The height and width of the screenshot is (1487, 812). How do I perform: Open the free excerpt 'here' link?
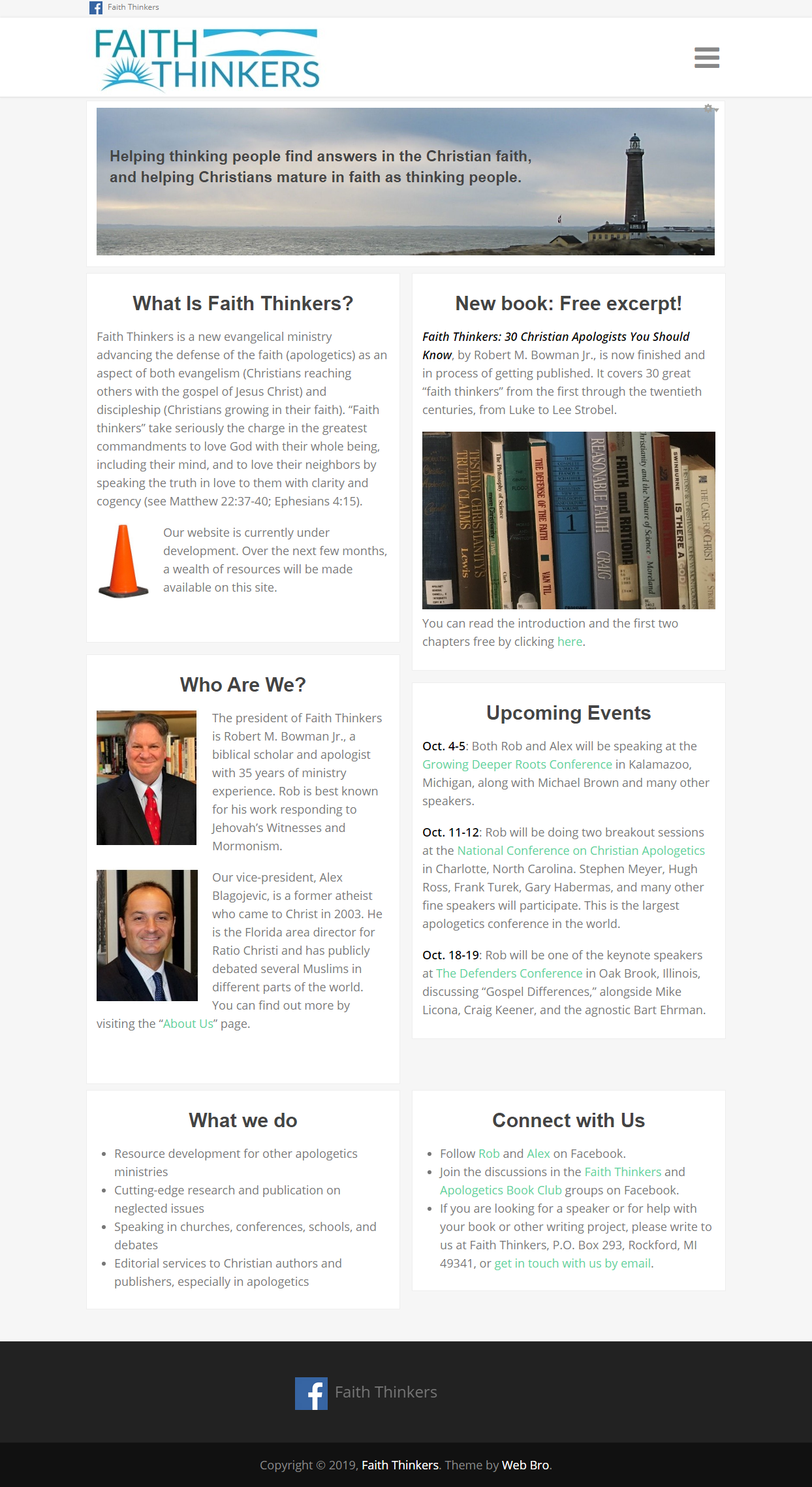[569, 641]
